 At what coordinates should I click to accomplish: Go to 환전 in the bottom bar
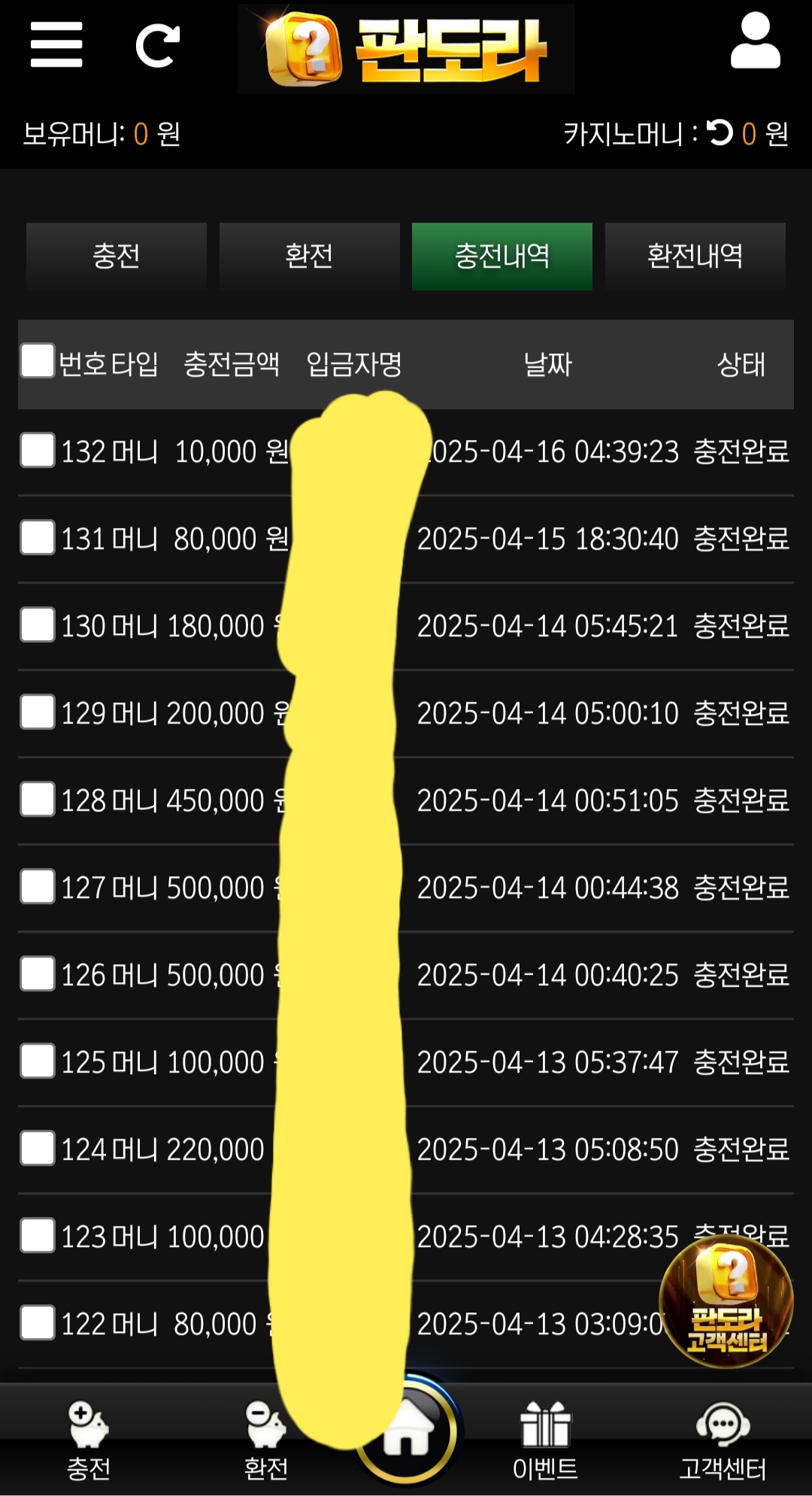pos(266,1440)
